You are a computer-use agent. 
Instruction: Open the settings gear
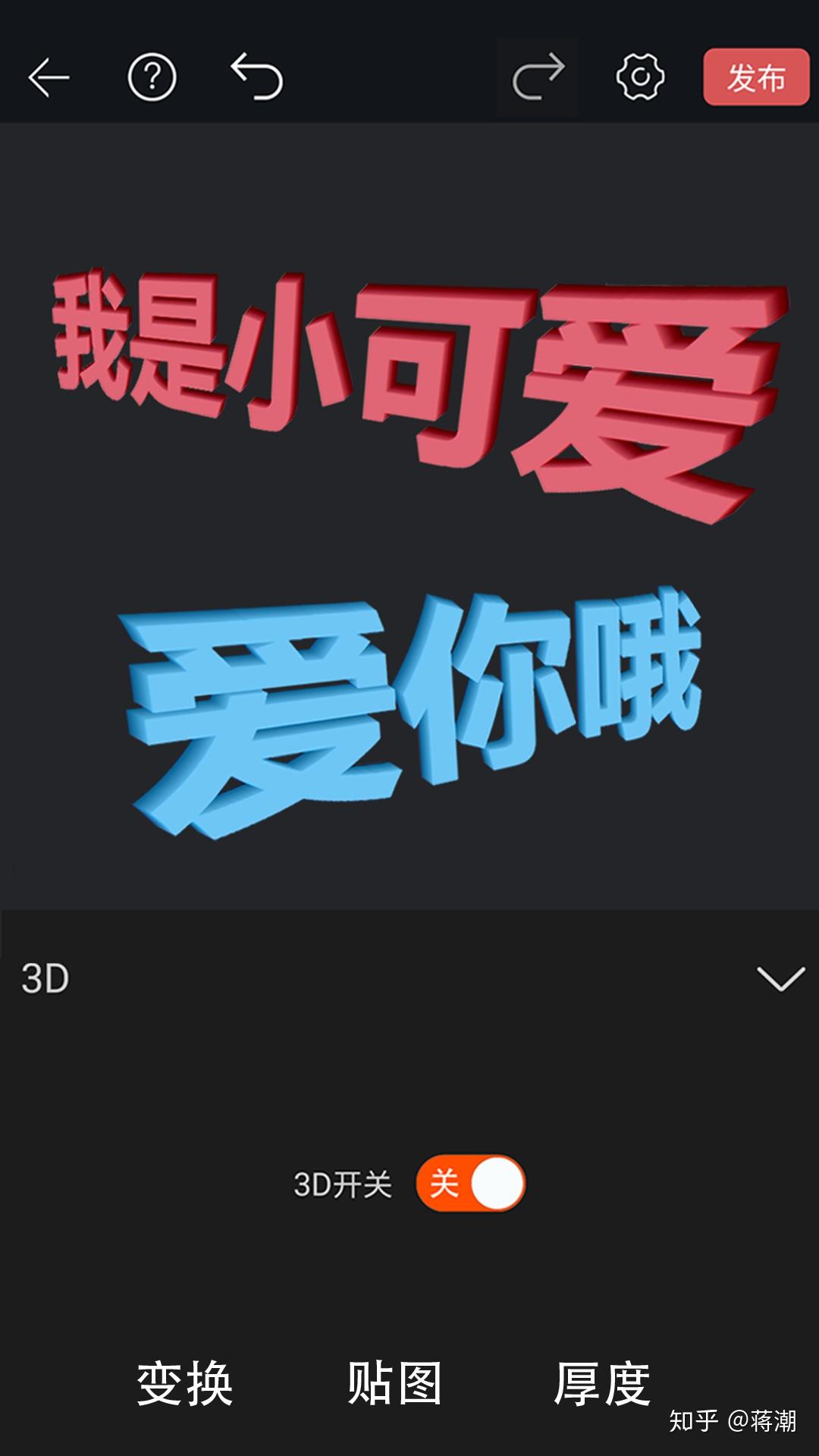click(639, 76)
